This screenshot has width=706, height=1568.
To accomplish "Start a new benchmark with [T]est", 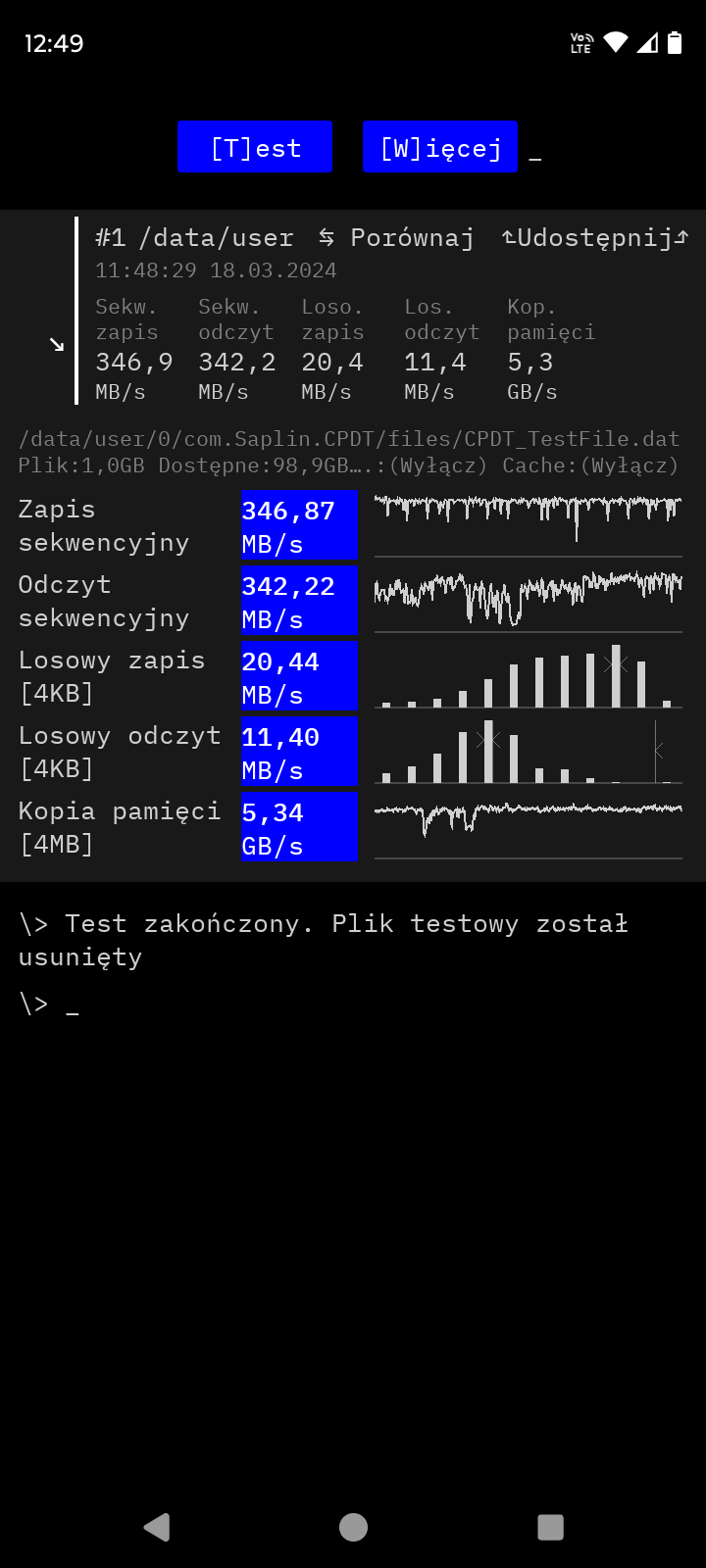I will (x=255, y=147).
